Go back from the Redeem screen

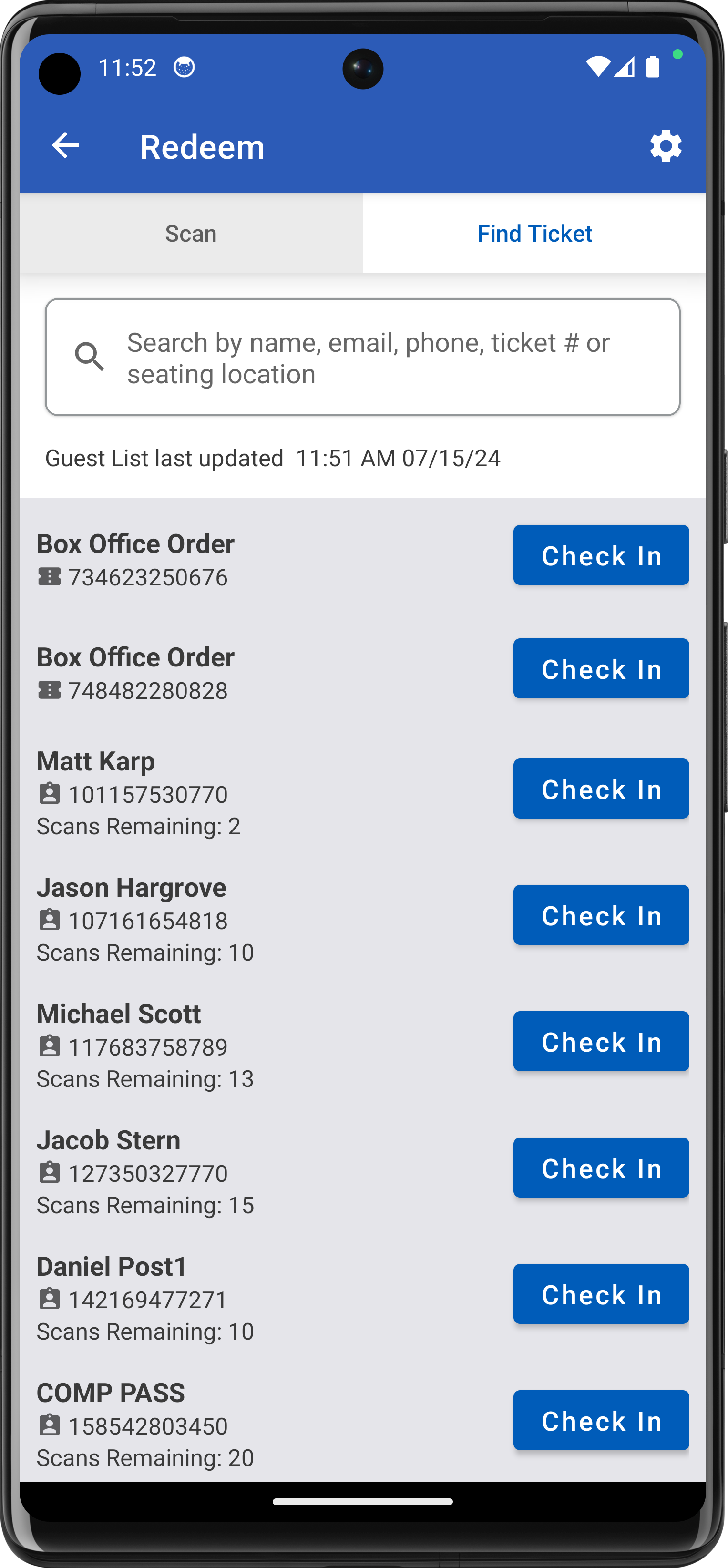pyautogui.click(x=65, y=146)
